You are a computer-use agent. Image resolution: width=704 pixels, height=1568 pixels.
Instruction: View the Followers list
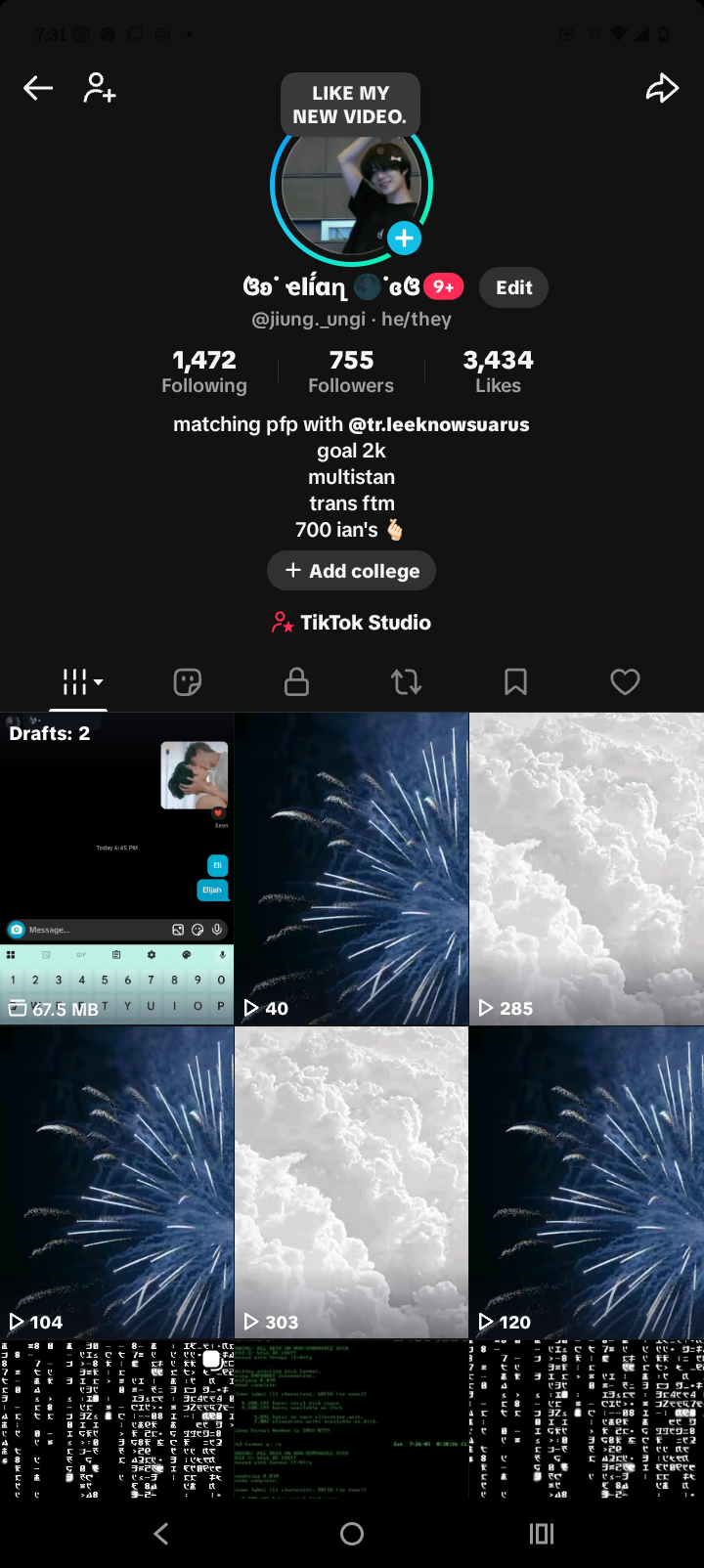tap(351, 371)
